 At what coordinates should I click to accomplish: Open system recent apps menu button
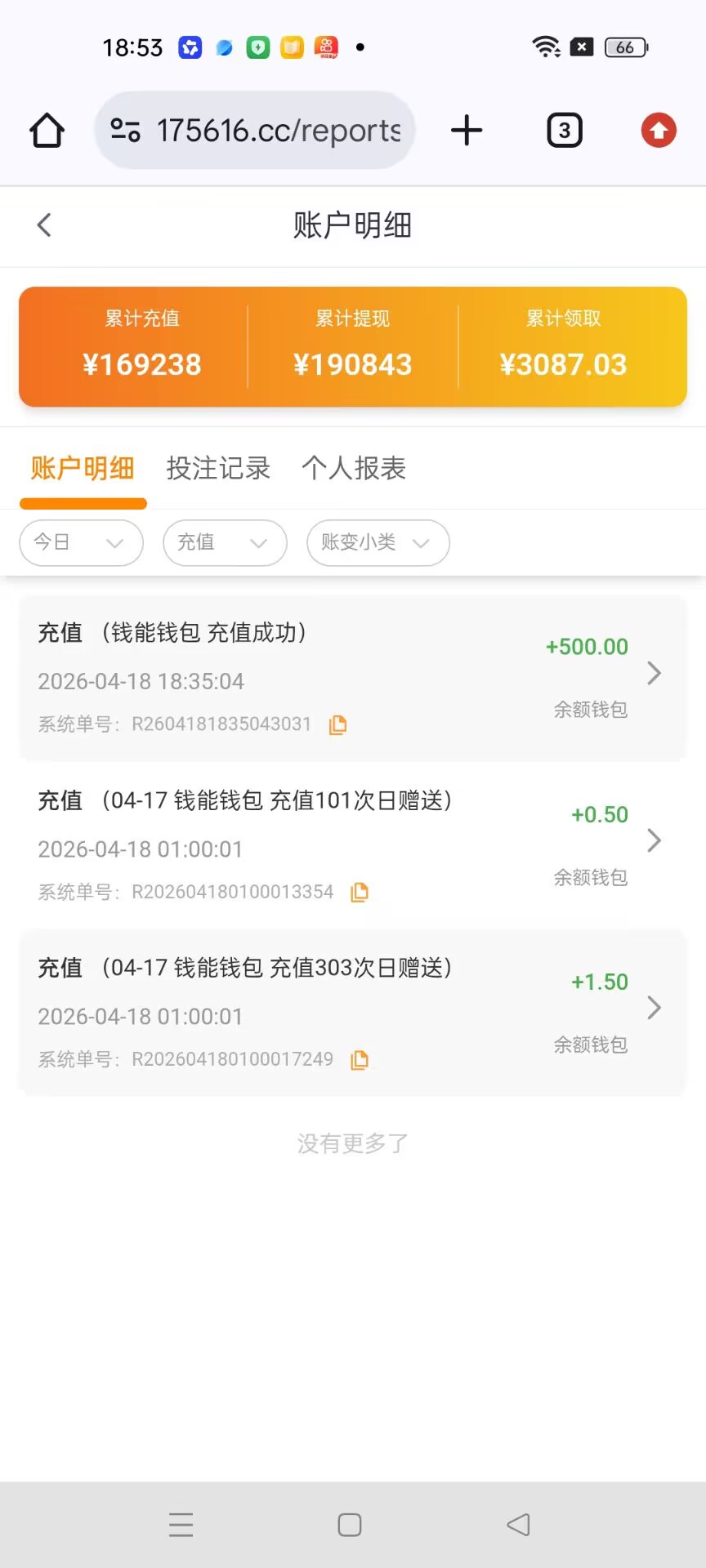[x=181, y=1525]
